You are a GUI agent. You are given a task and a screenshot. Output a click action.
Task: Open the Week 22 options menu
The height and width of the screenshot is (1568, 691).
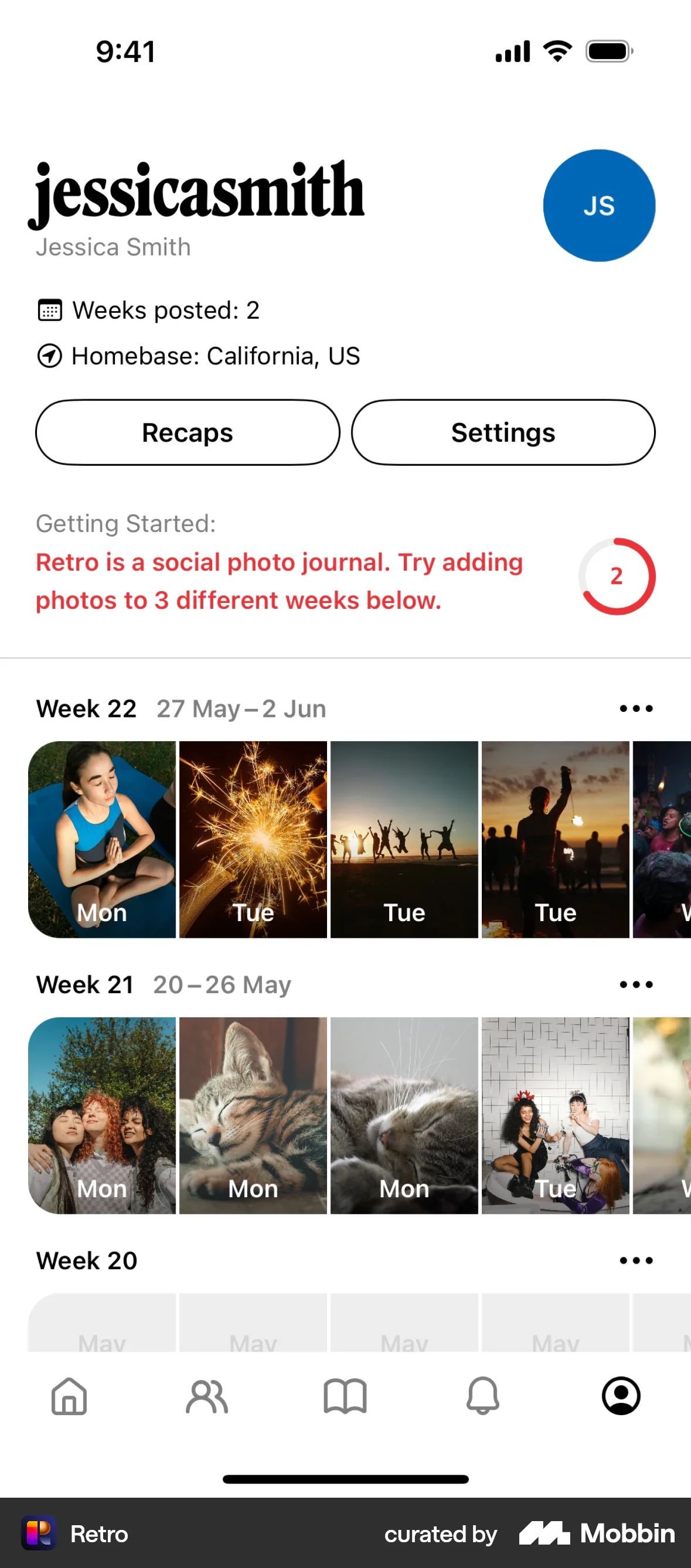[x=635, y=708]
